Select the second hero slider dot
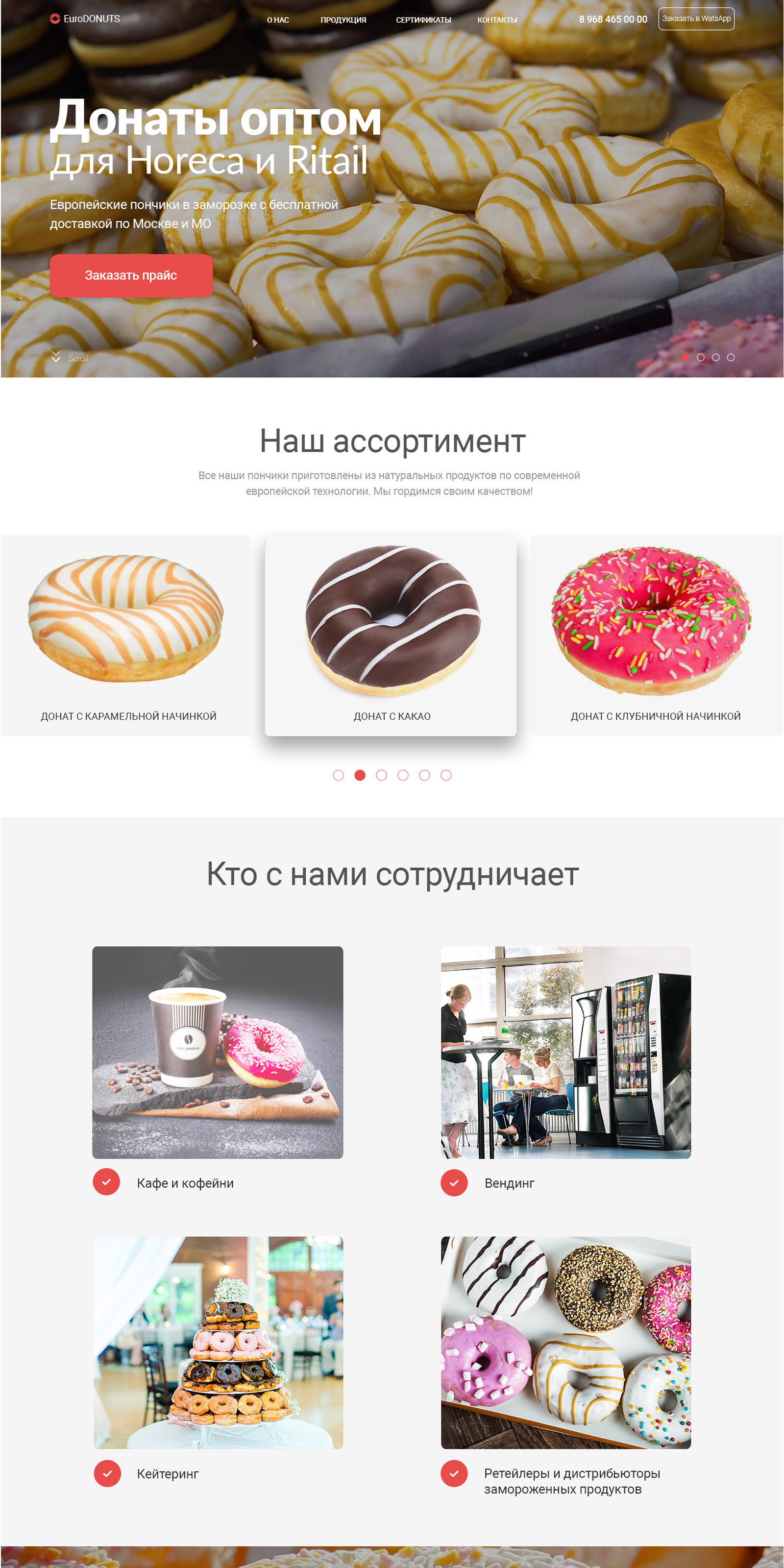Image resolution: width=784 pixels, height=1568 pixels. click(700, 357)
